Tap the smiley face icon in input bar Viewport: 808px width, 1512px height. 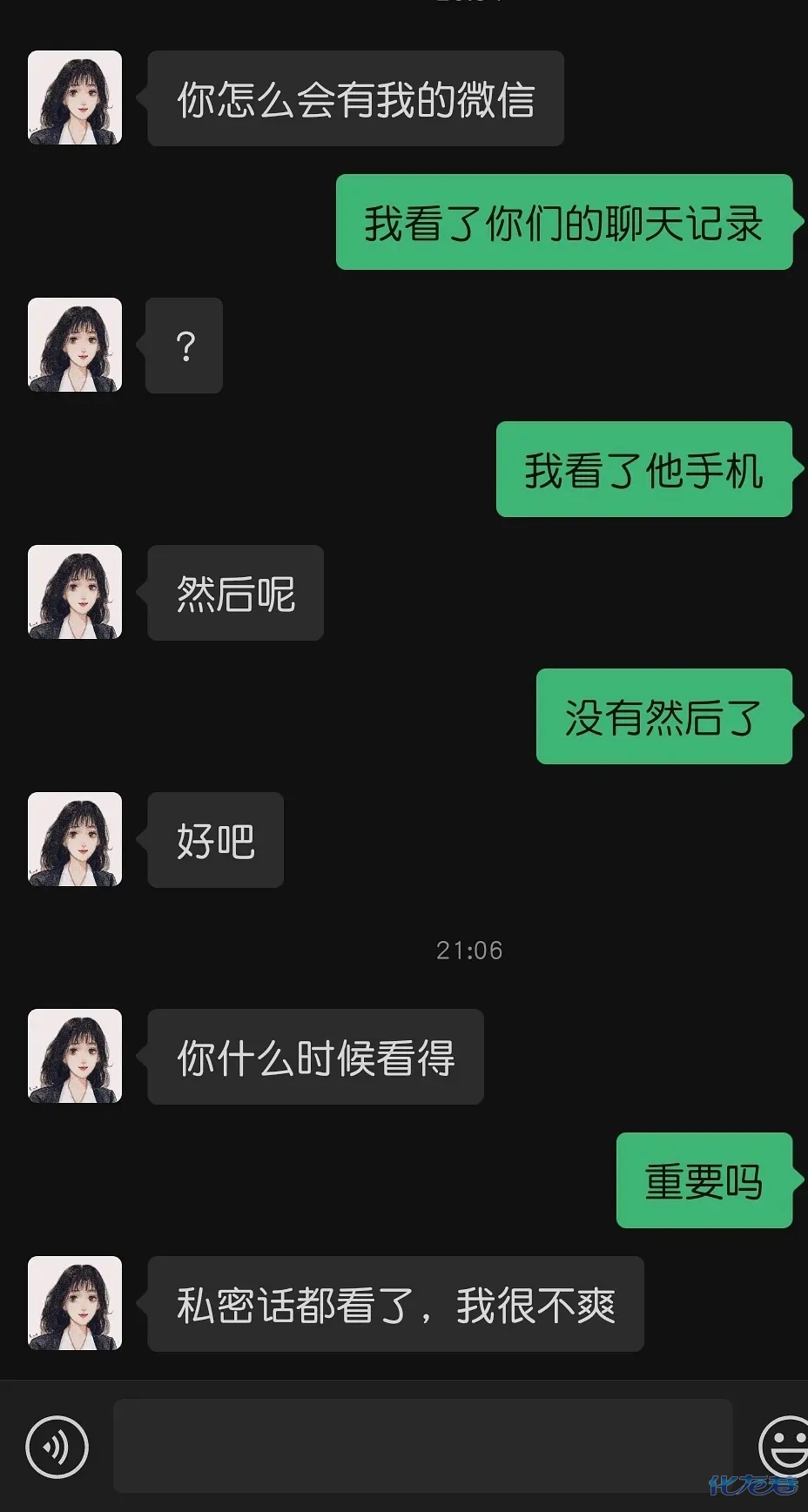pyautogui.click(x=781, y=1445)
